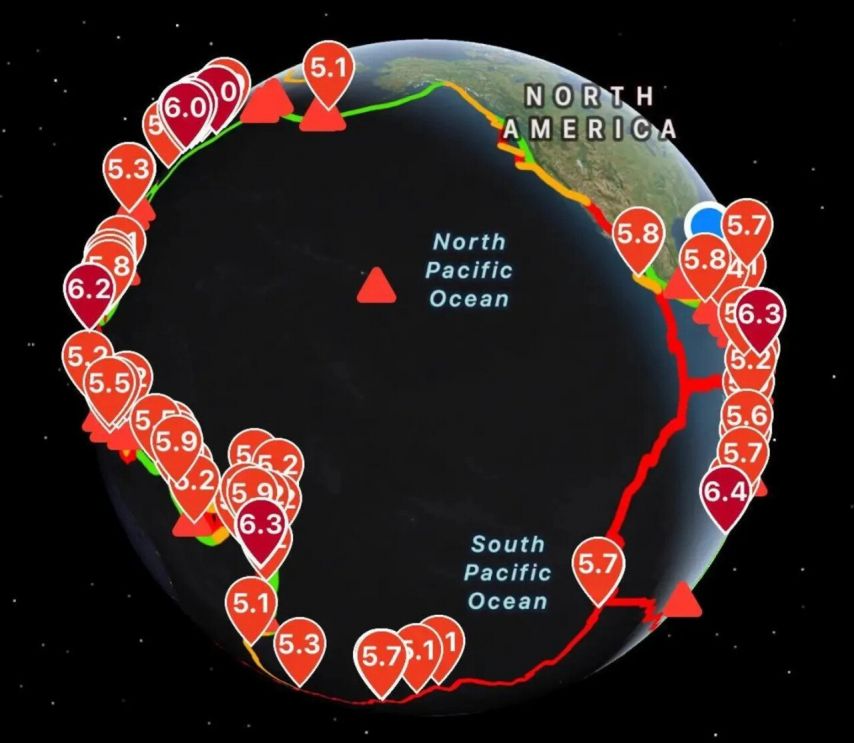Tap the 5.7 pin beside South Pacific Ocean label
854x743 pixels.
[x=598, y=564]
